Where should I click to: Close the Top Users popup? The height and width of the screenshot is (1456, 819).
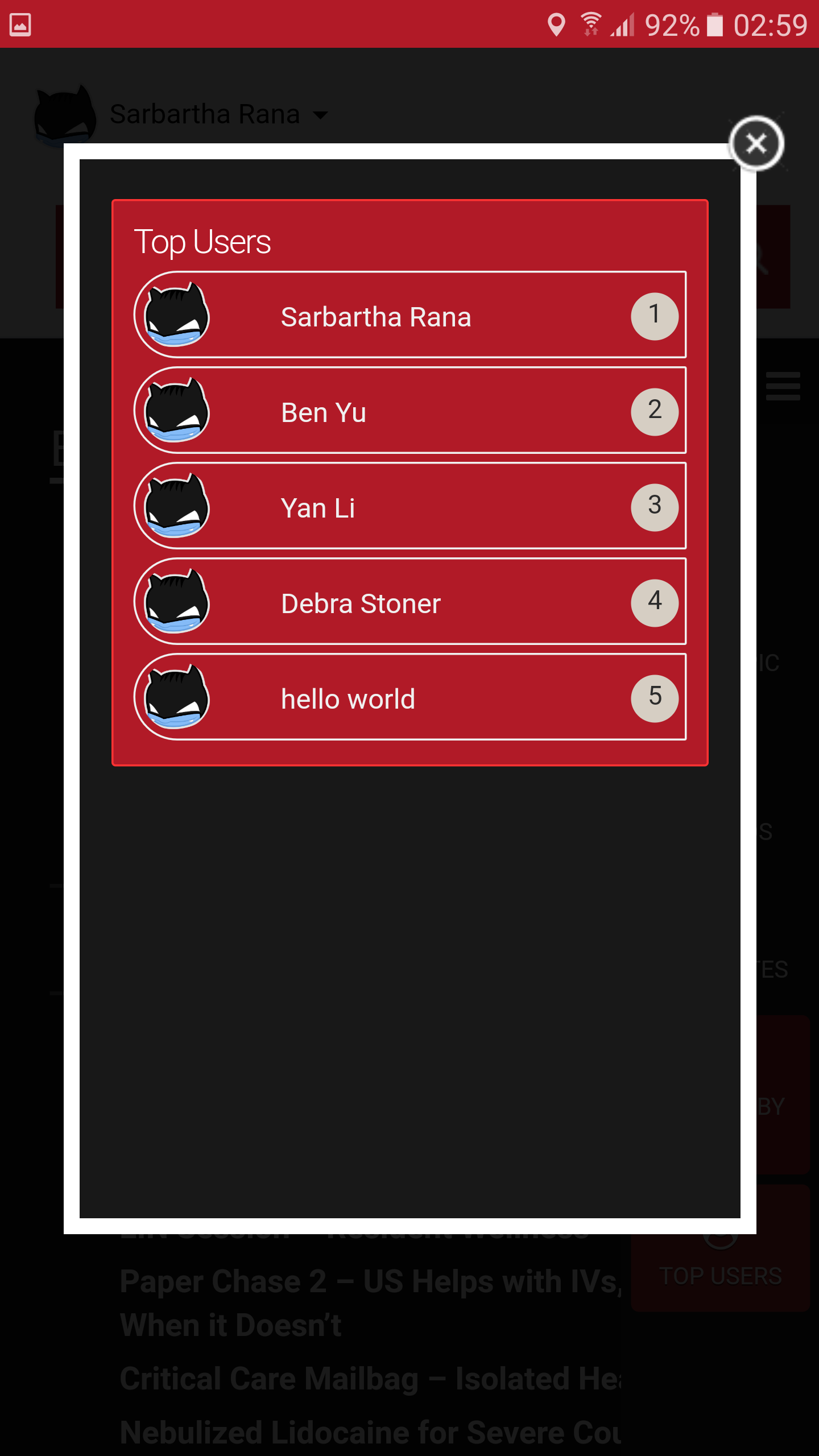[756, 143]
